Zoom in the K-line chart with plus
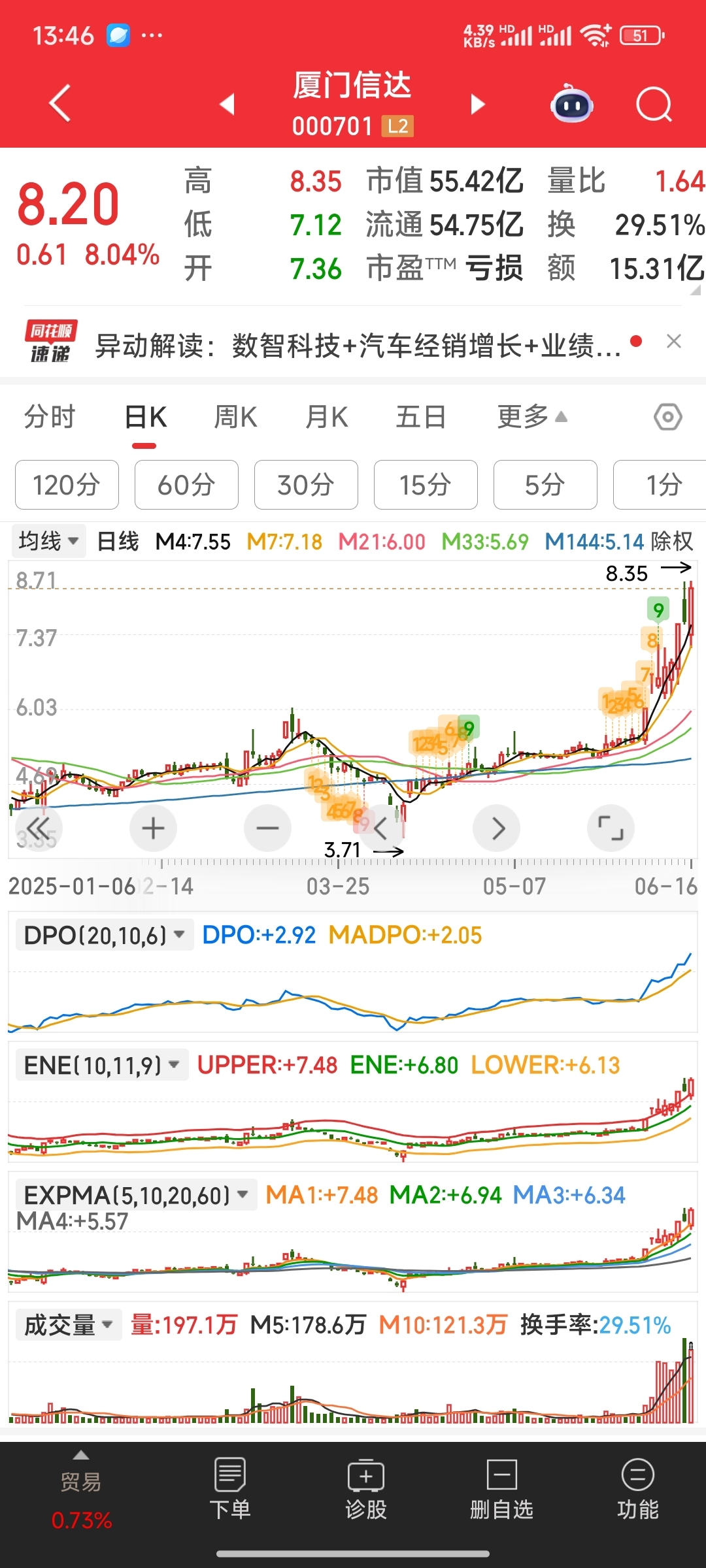 pyautogui.click(x=154, y=828)
